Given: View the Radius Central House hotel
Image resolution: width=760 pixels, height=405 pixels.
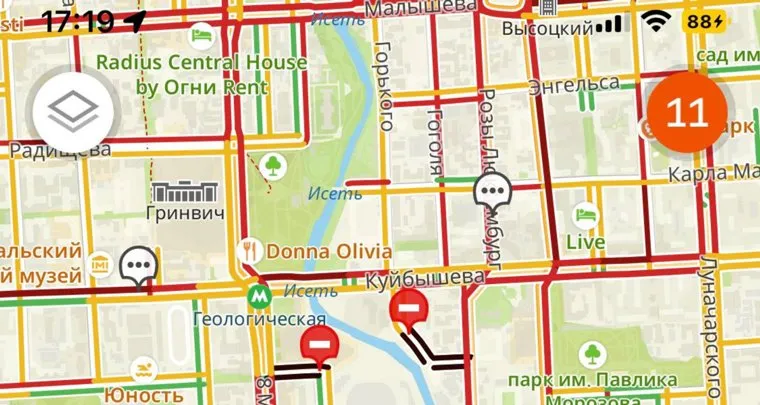Looking at the screenshot, I should pyautogui.click(x=203, y=34).
